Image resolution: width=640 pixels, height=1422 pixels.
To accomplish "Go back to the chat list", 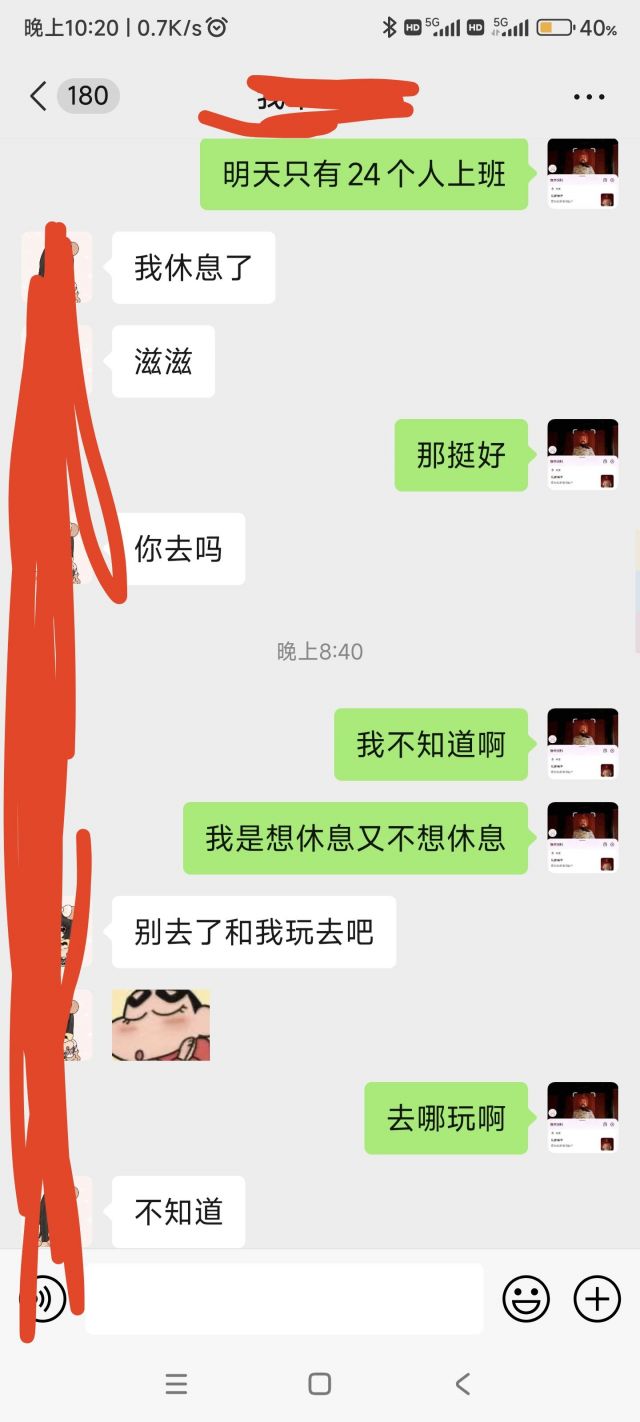I will pos(38,96).
